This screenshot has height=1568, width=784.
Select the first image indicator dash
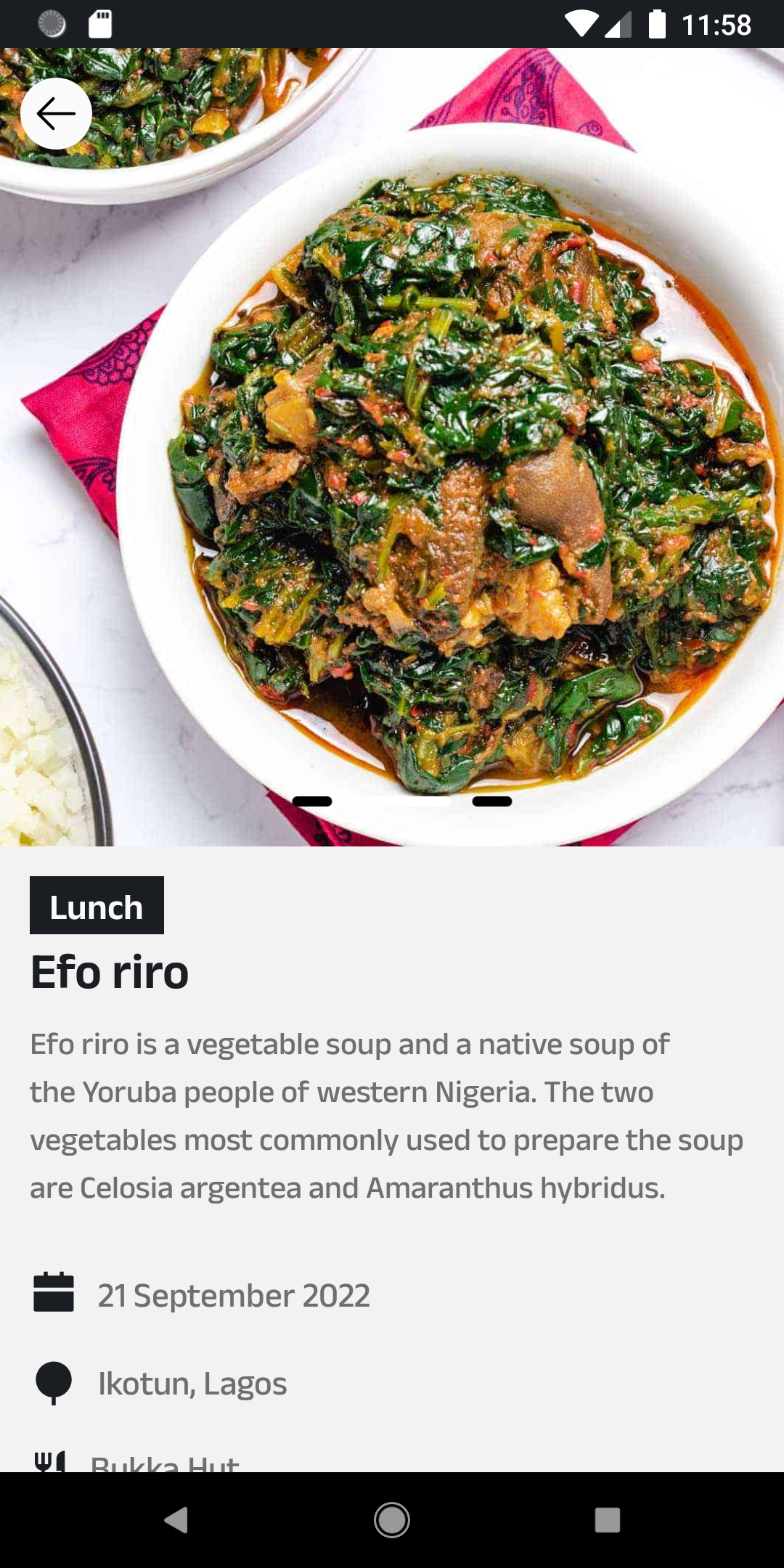point(312,801)
